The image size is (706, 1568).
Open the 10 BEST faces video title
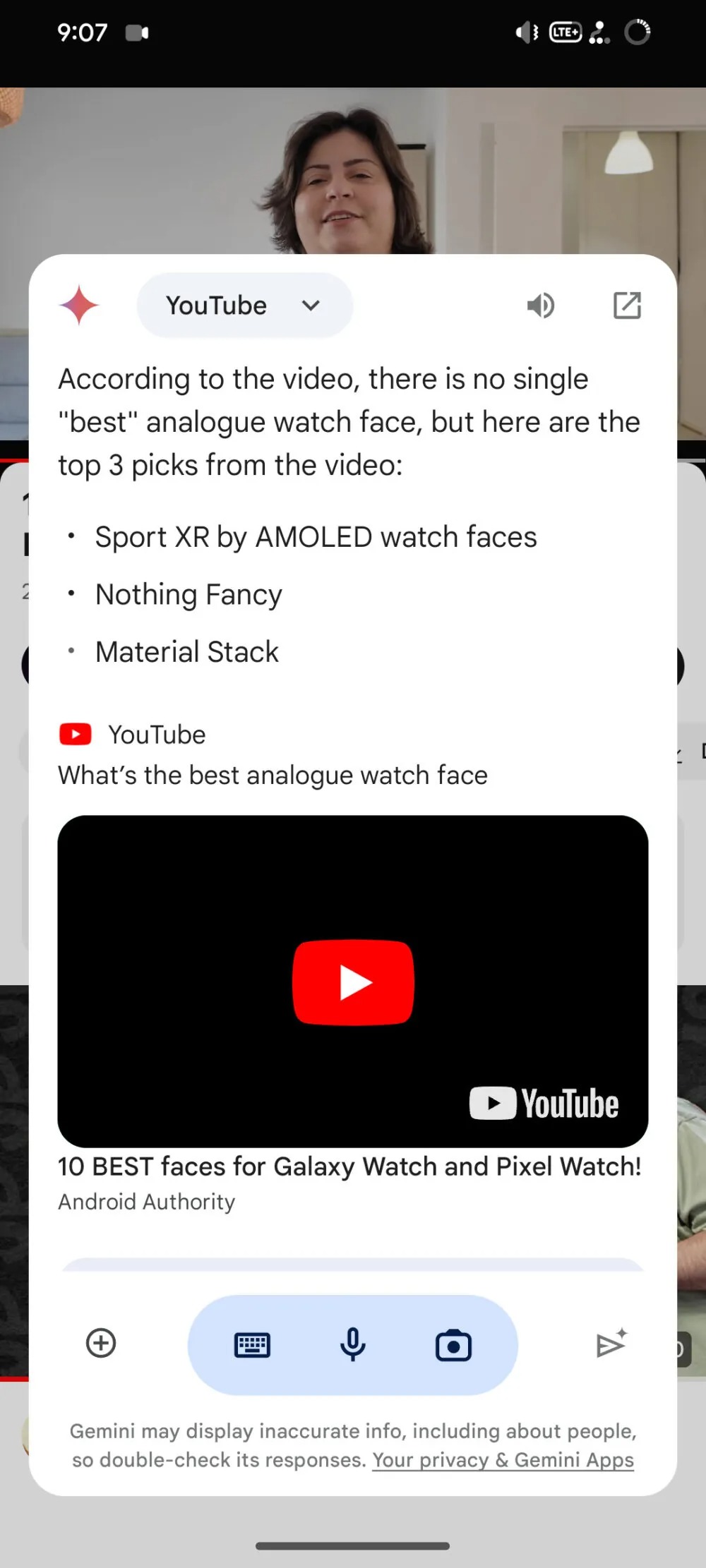pyautogui.click(x=349, y=1166)
